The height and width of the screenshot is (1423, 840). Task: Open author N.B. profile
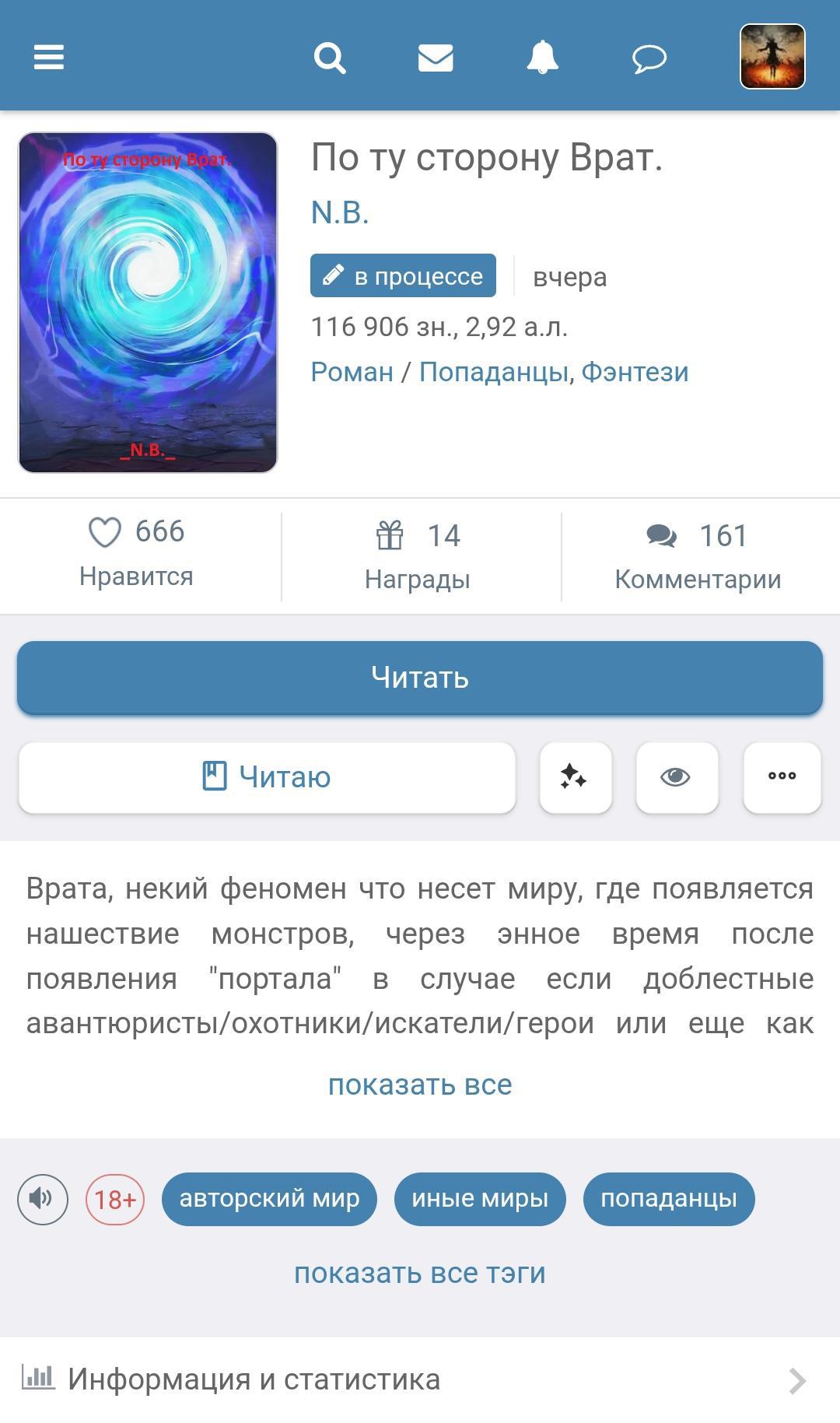pyautogui.click(x=340, y=212)
